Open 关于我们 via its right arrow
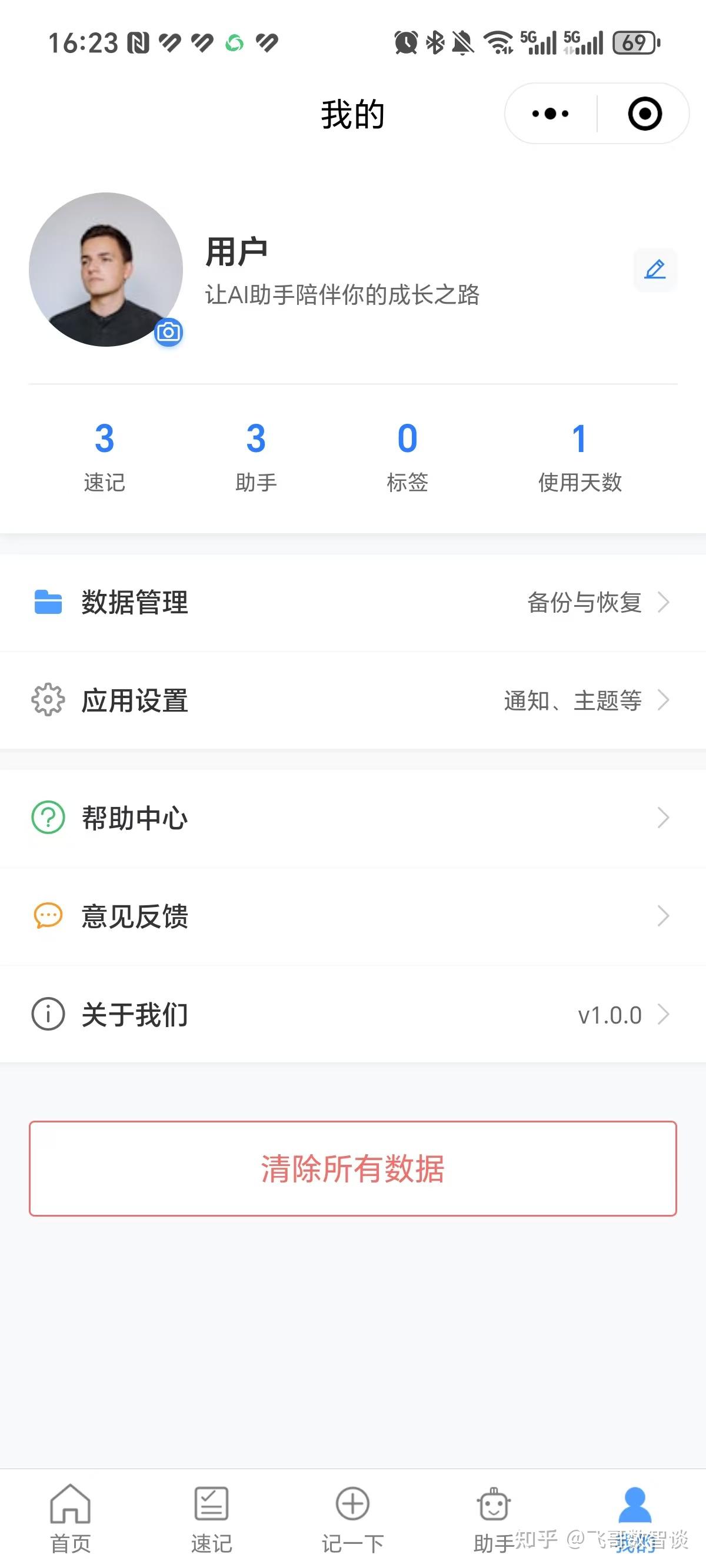This screenshot has height=1568, width=706. pos(664,1014)
